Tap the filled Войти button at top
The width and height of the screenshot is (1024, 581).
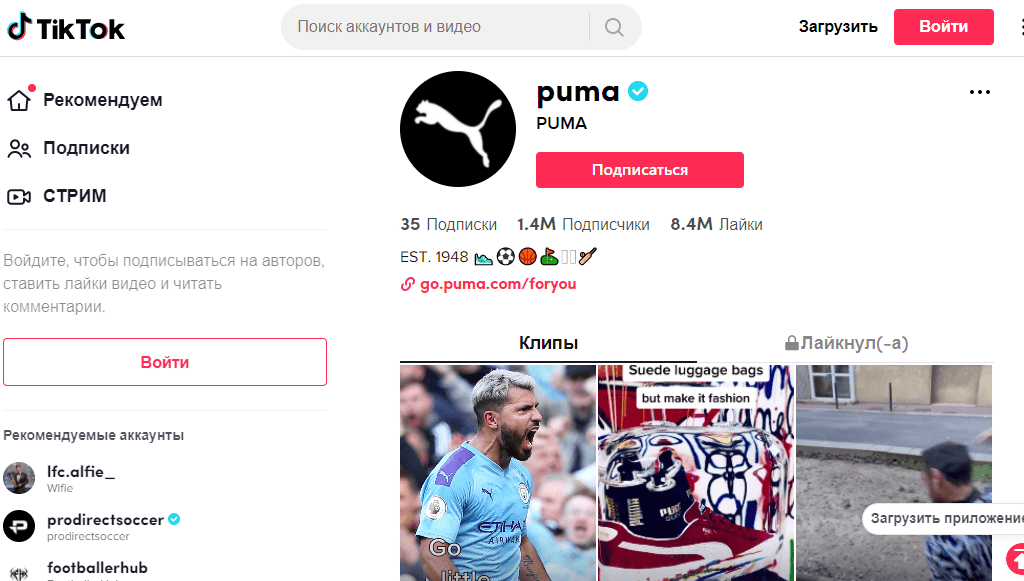943,27
